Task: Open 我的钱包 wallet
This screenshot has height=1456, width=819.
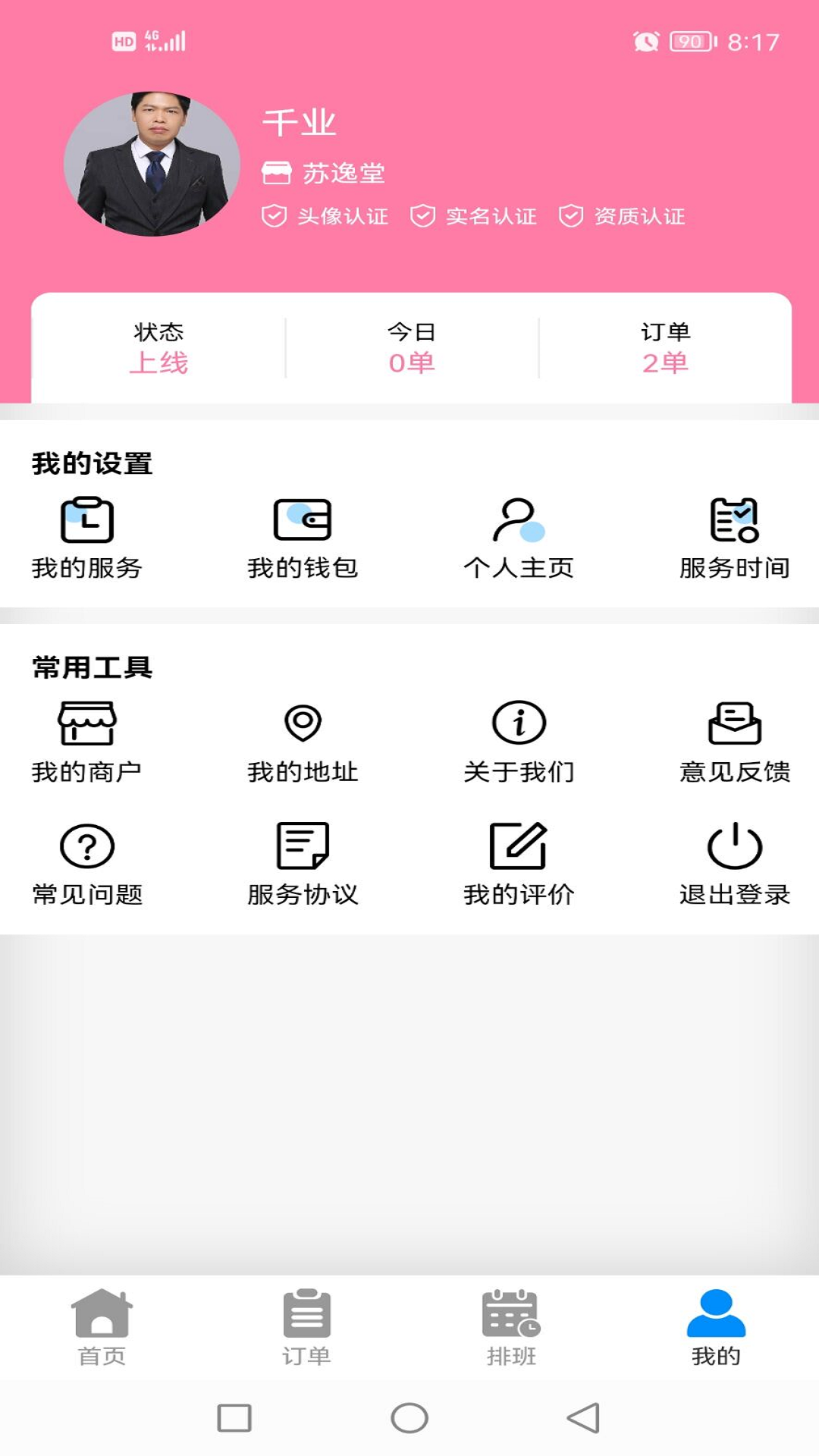Action: [x=303, y=537]
